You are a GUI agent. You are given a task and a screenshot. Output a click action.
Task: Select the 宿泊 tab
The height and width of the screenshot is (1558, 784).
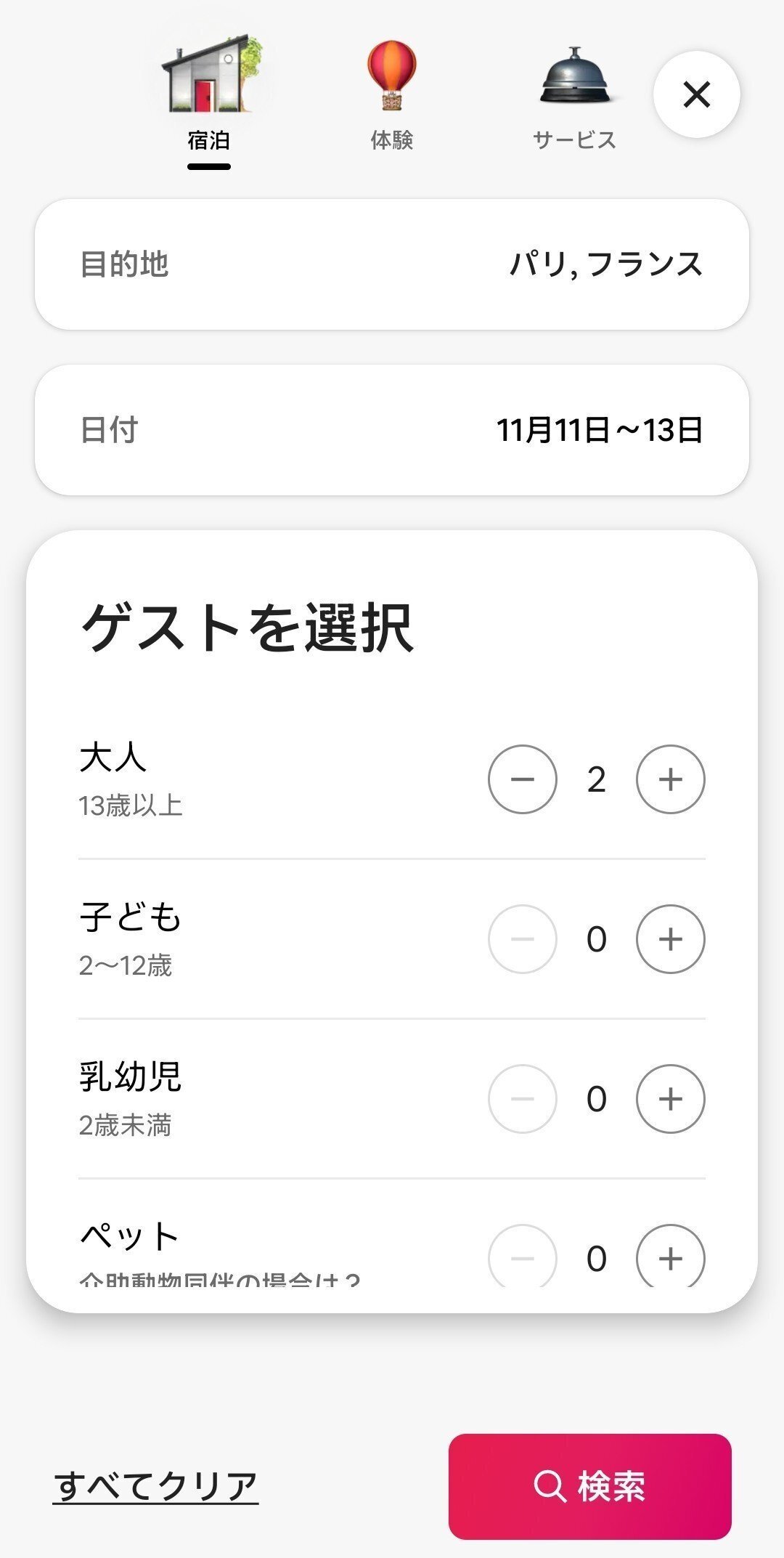[209, 96]
